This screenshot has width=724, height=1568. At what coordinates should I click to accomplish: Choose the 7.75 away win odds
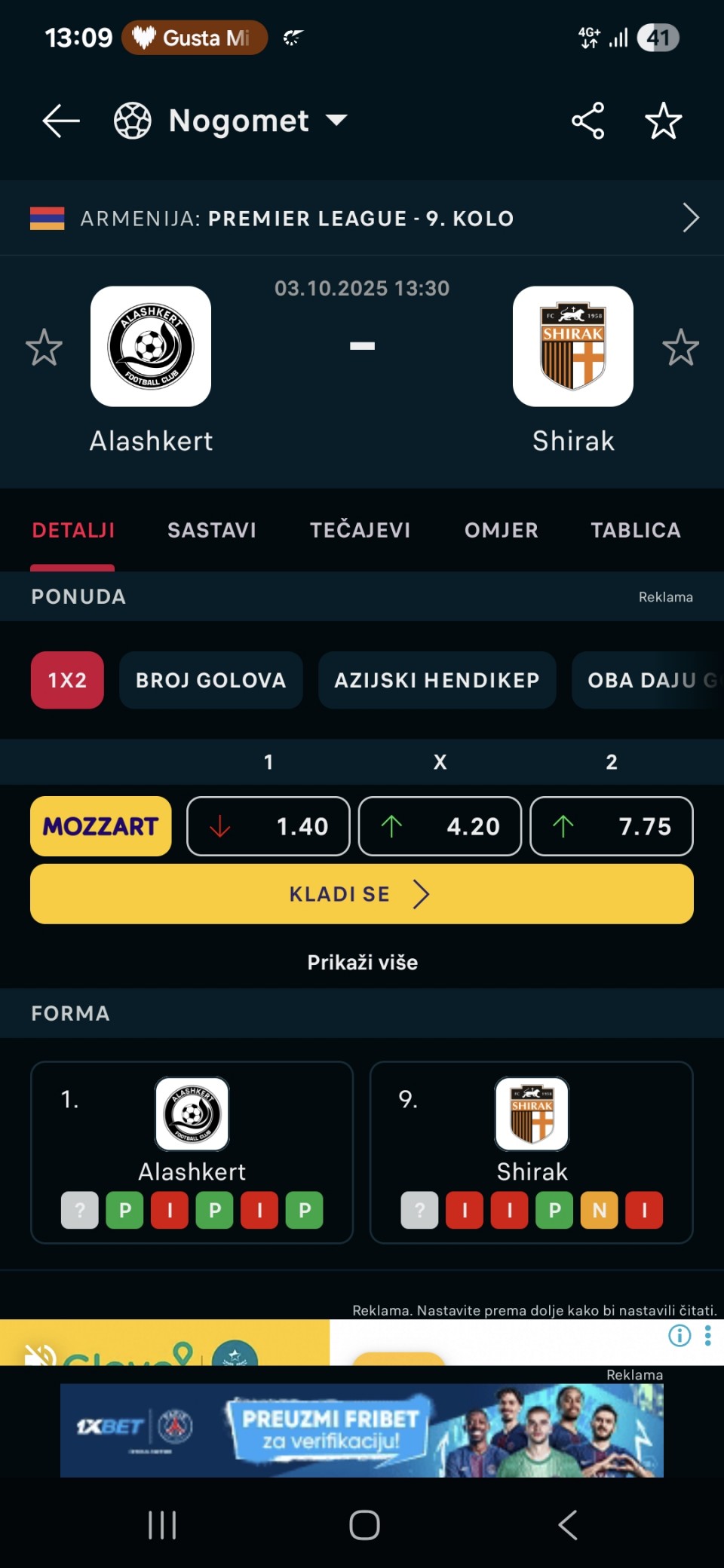tap(612, 826)
